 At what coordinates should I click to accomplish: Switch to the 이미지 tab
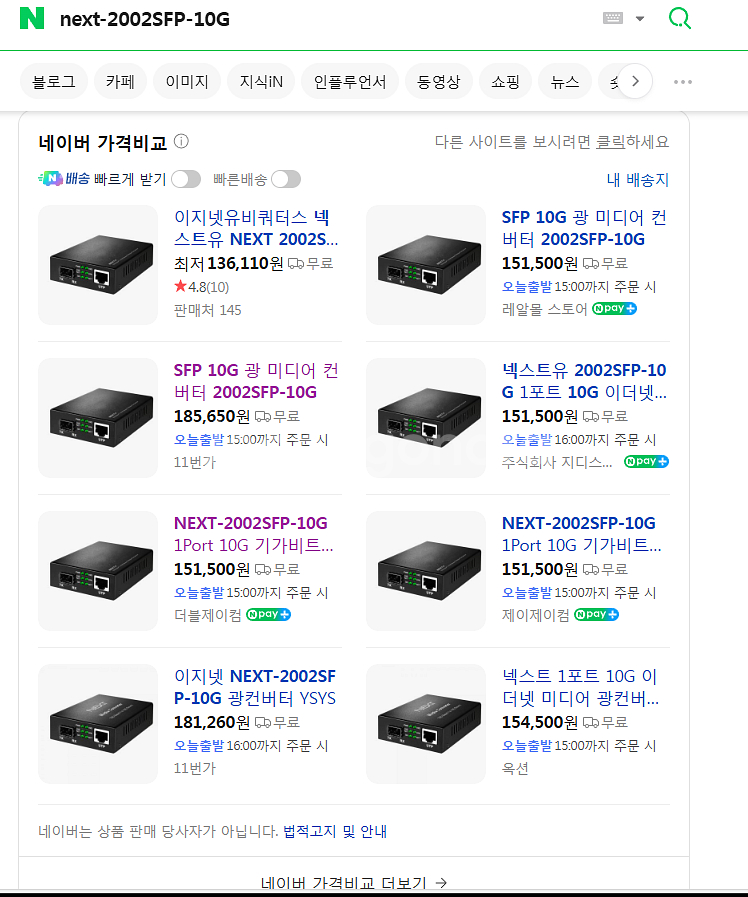pos(187,82)
